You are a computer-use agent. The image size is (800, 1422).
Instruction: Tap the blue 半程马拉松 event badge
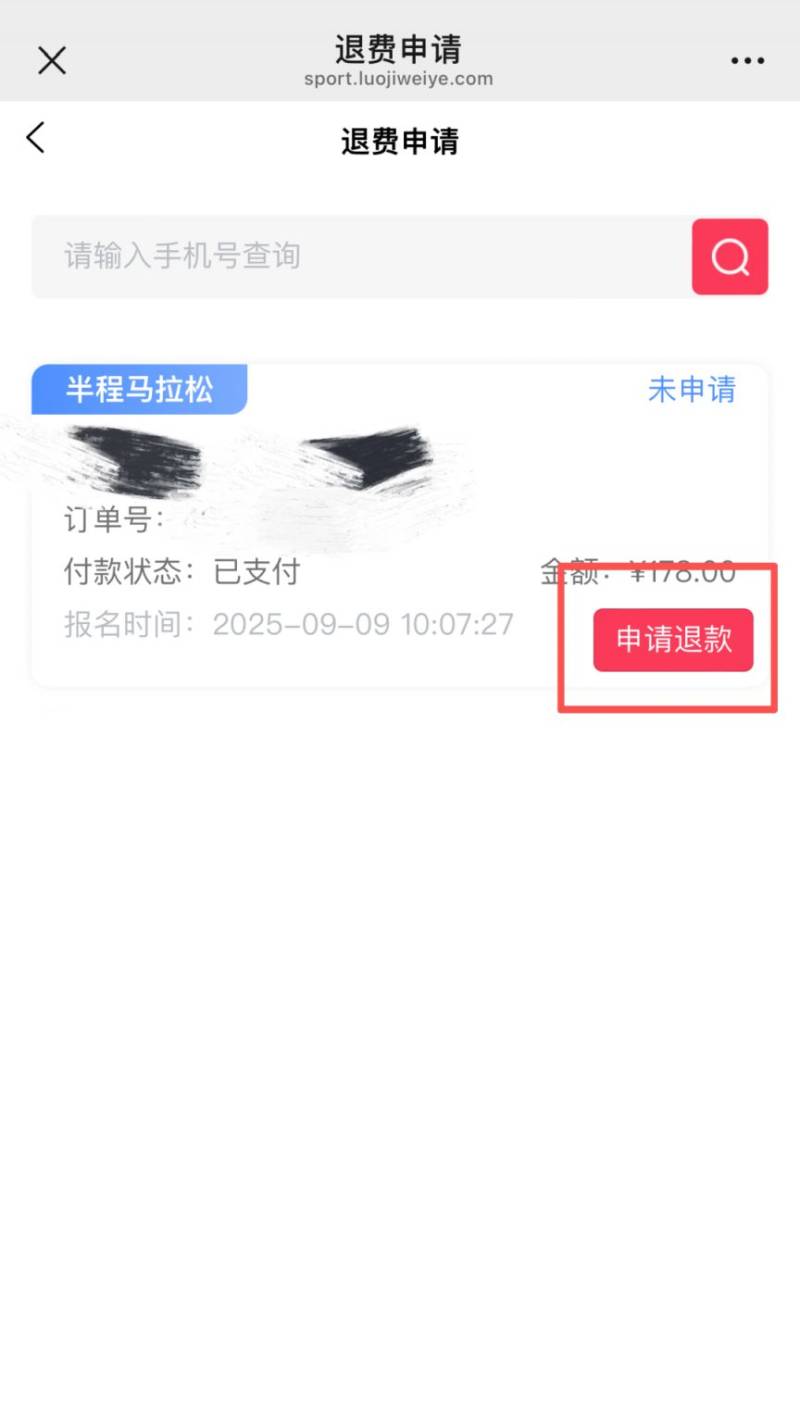[x=139, y=390]
